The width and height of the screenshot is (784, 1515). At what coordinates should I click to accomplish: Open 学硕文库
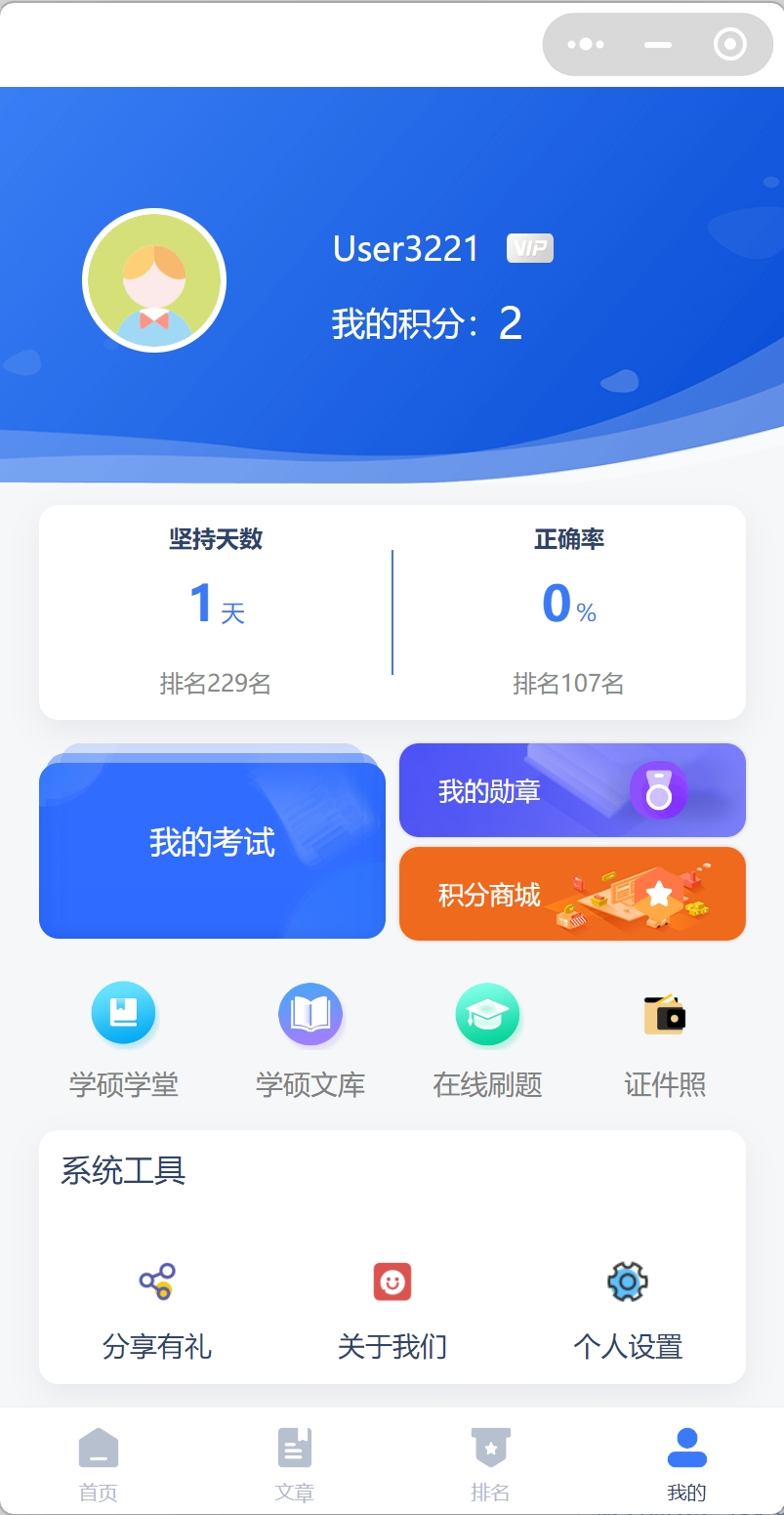click(310, 1040)
